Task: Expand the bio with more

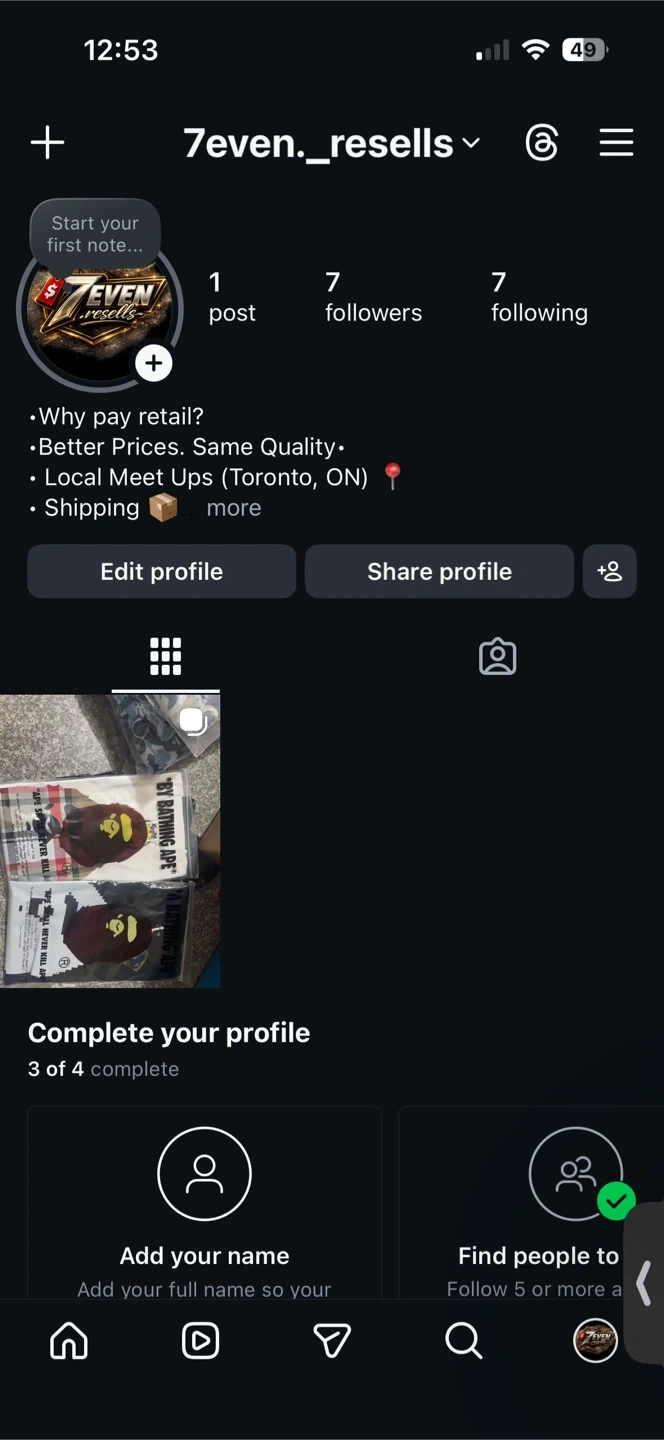Action: 233,508
